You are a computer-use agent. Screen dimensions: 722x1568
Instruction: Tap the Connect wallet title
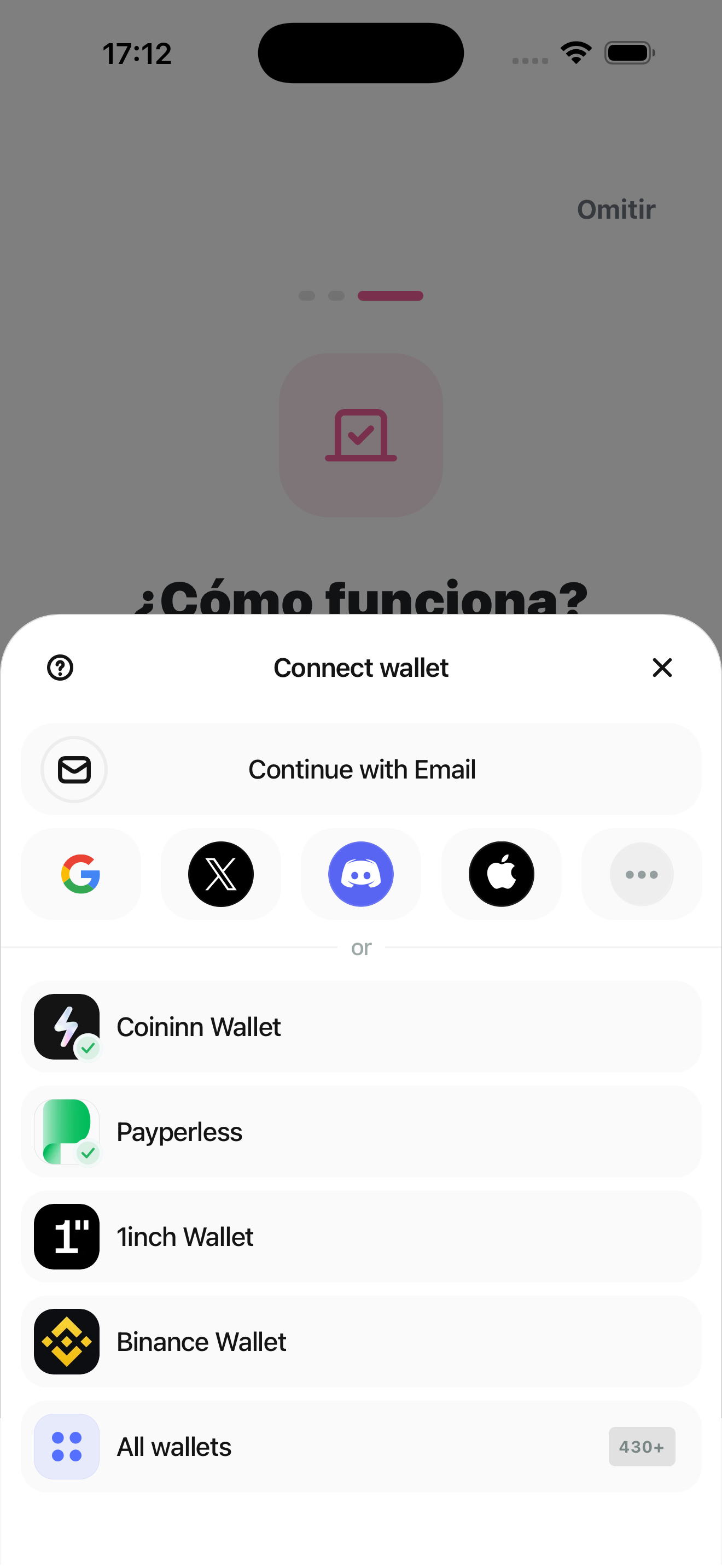pyautogui.click(x=361, y=668)
